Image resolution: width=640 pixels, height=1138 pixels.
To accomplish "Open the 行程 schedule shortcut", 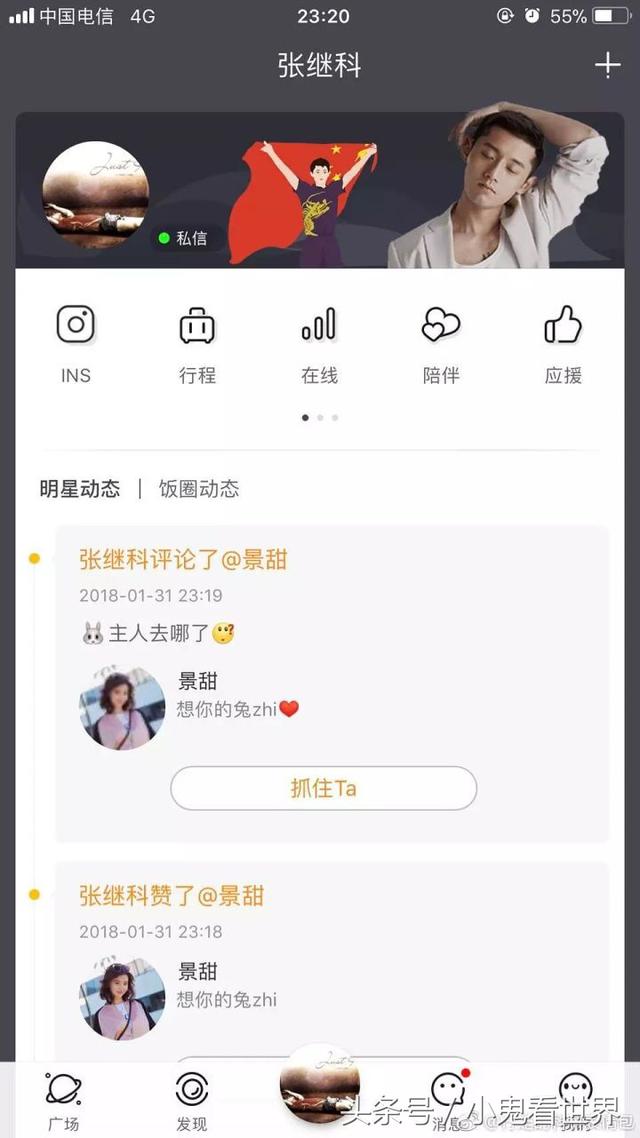I will [197, 345].
